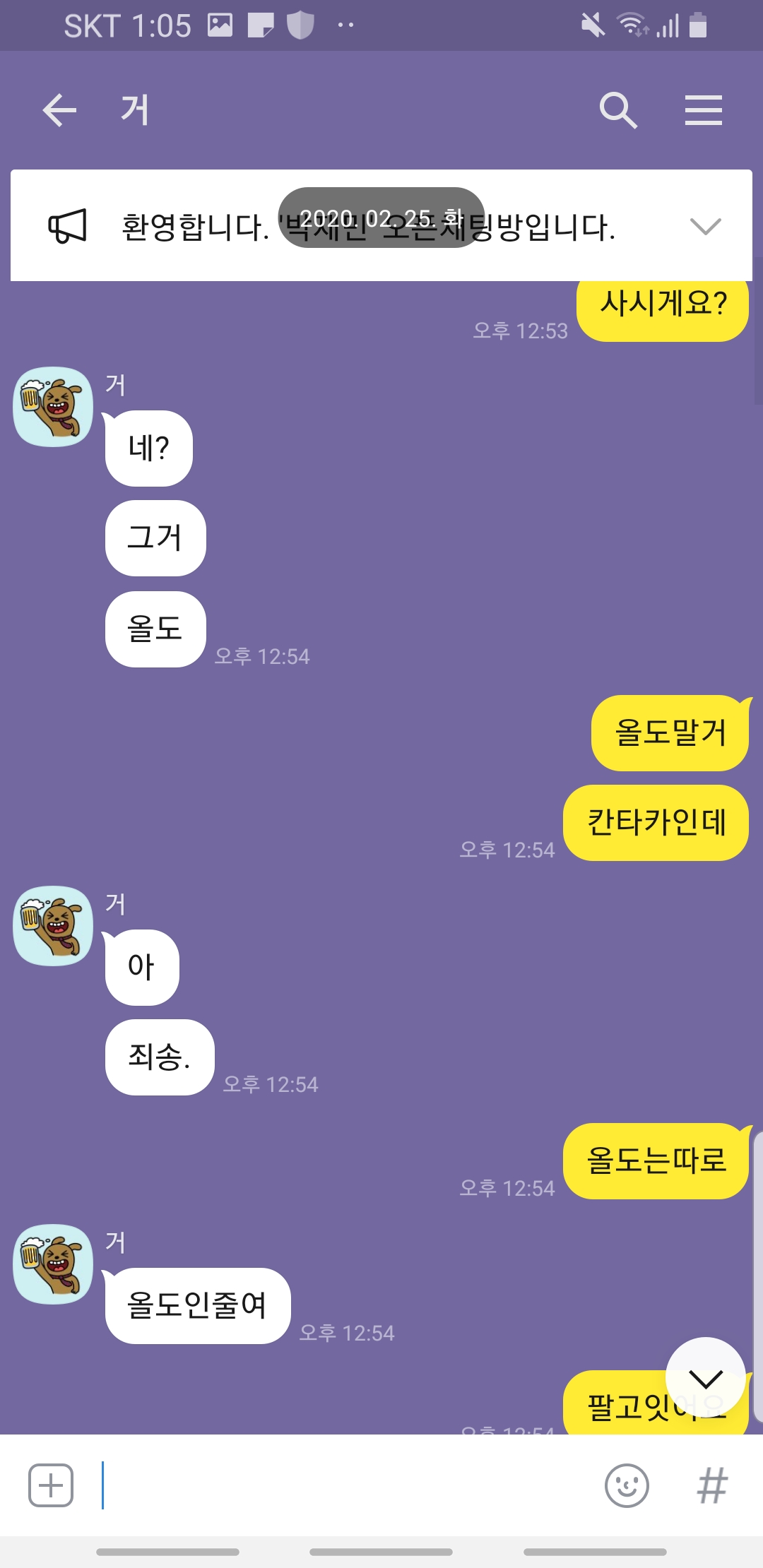Search within this chat
The width and height of the screenshot is (763, 1568).
click(x=618, y=111)
